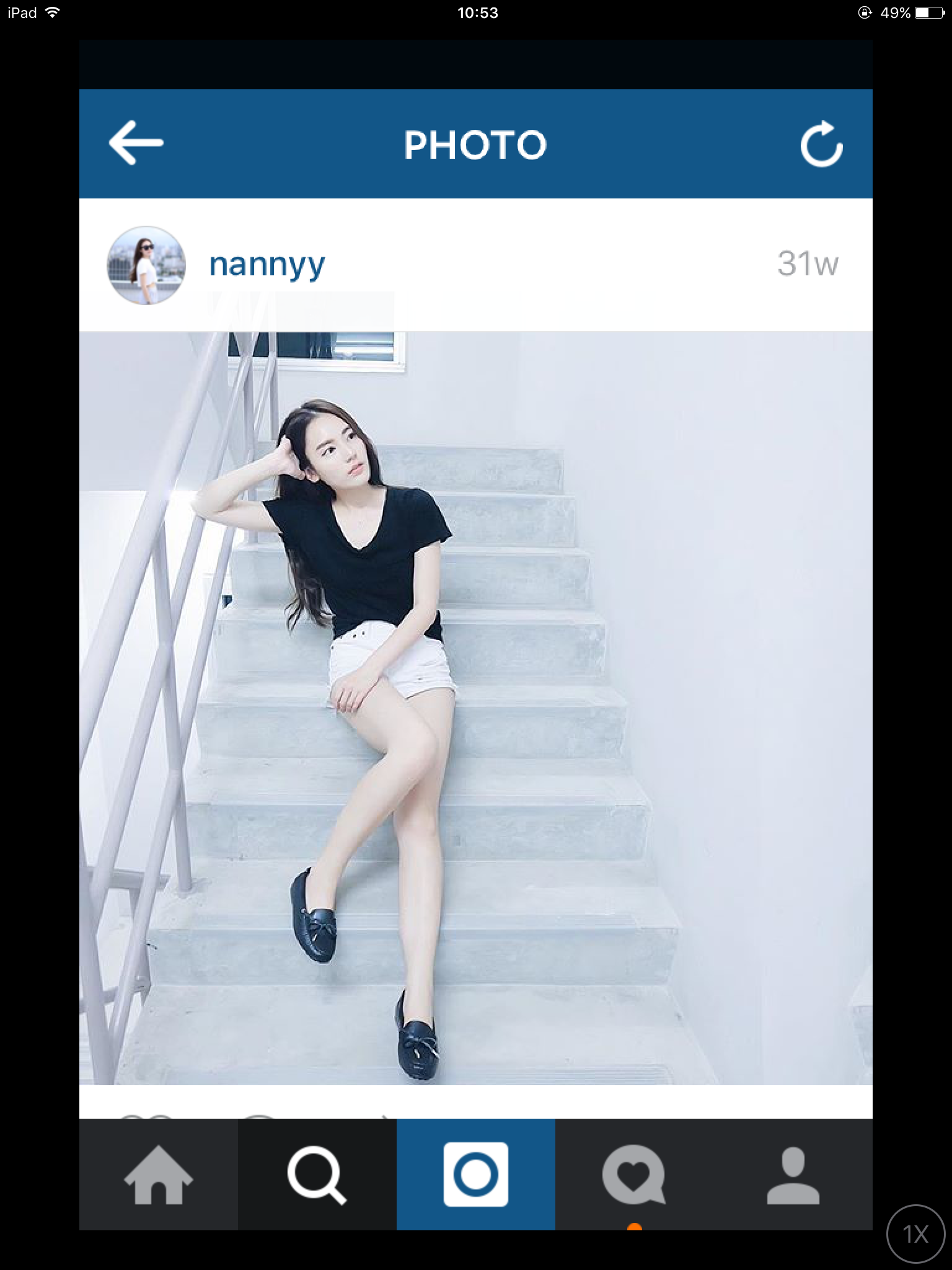Refresh the photo page

(821, 144)
